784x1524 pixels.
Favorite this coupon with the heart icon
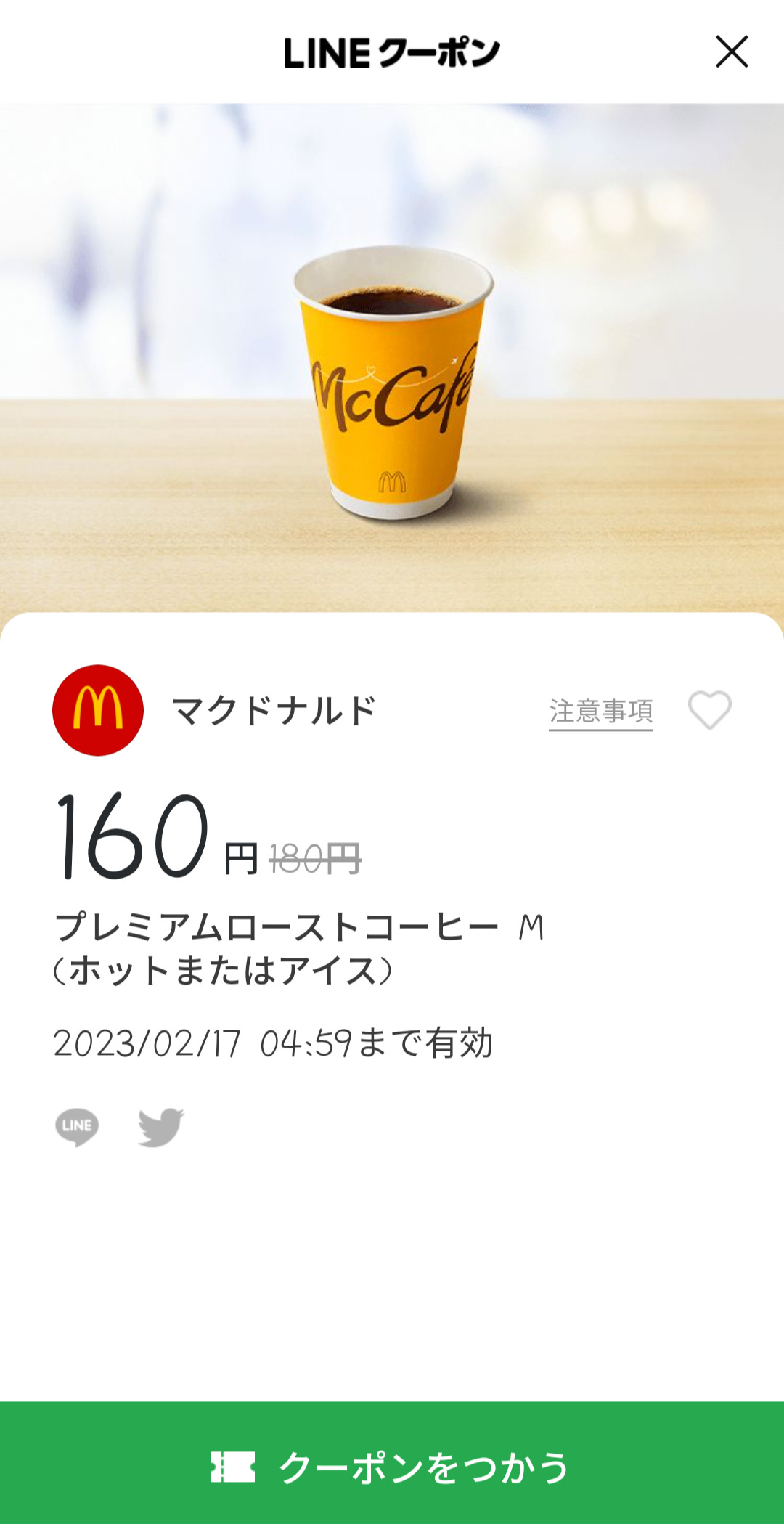coord(709,710)
